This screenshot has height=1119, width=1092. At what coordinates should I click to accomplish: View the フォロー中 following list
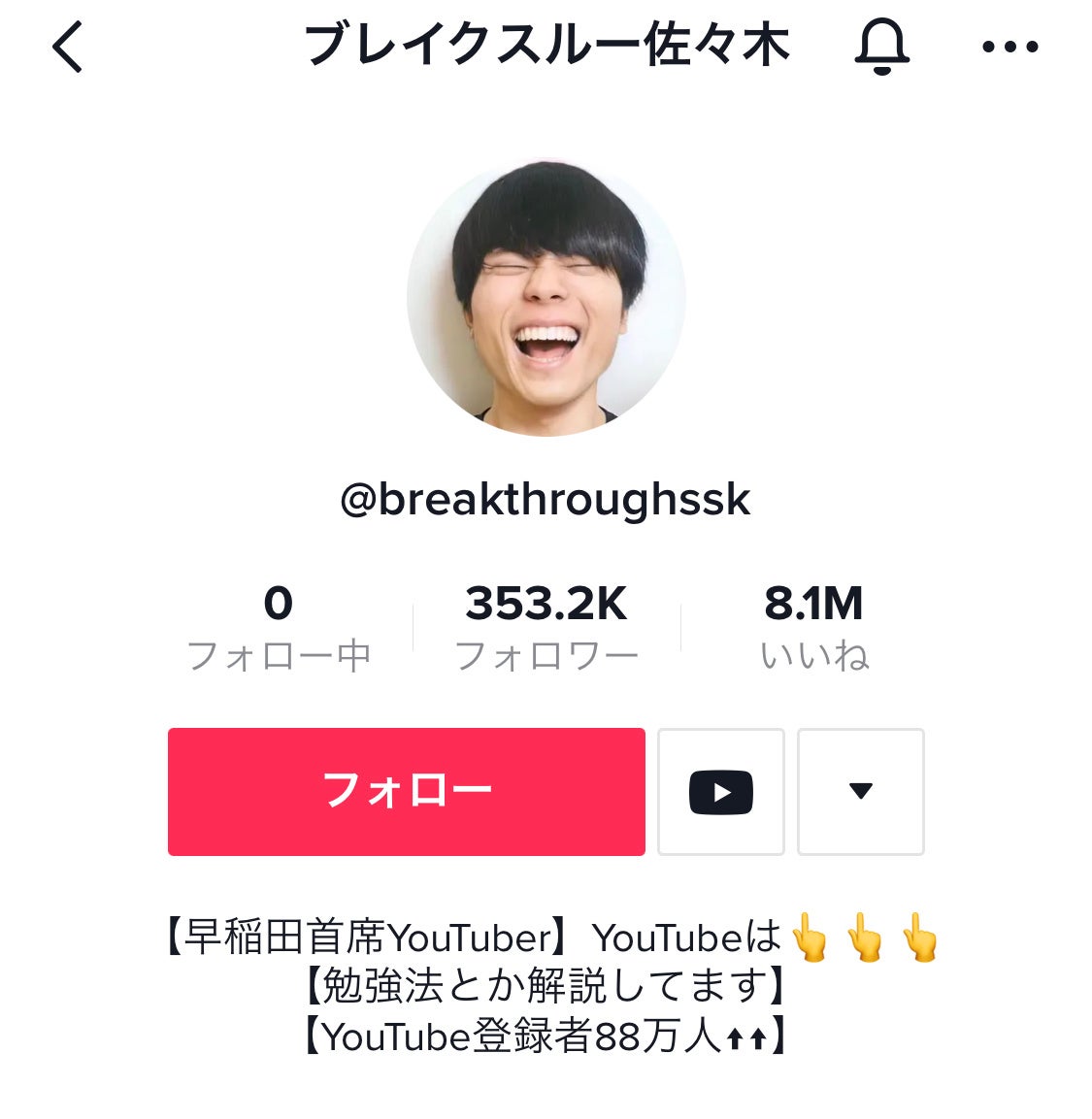tap(279, 628)
